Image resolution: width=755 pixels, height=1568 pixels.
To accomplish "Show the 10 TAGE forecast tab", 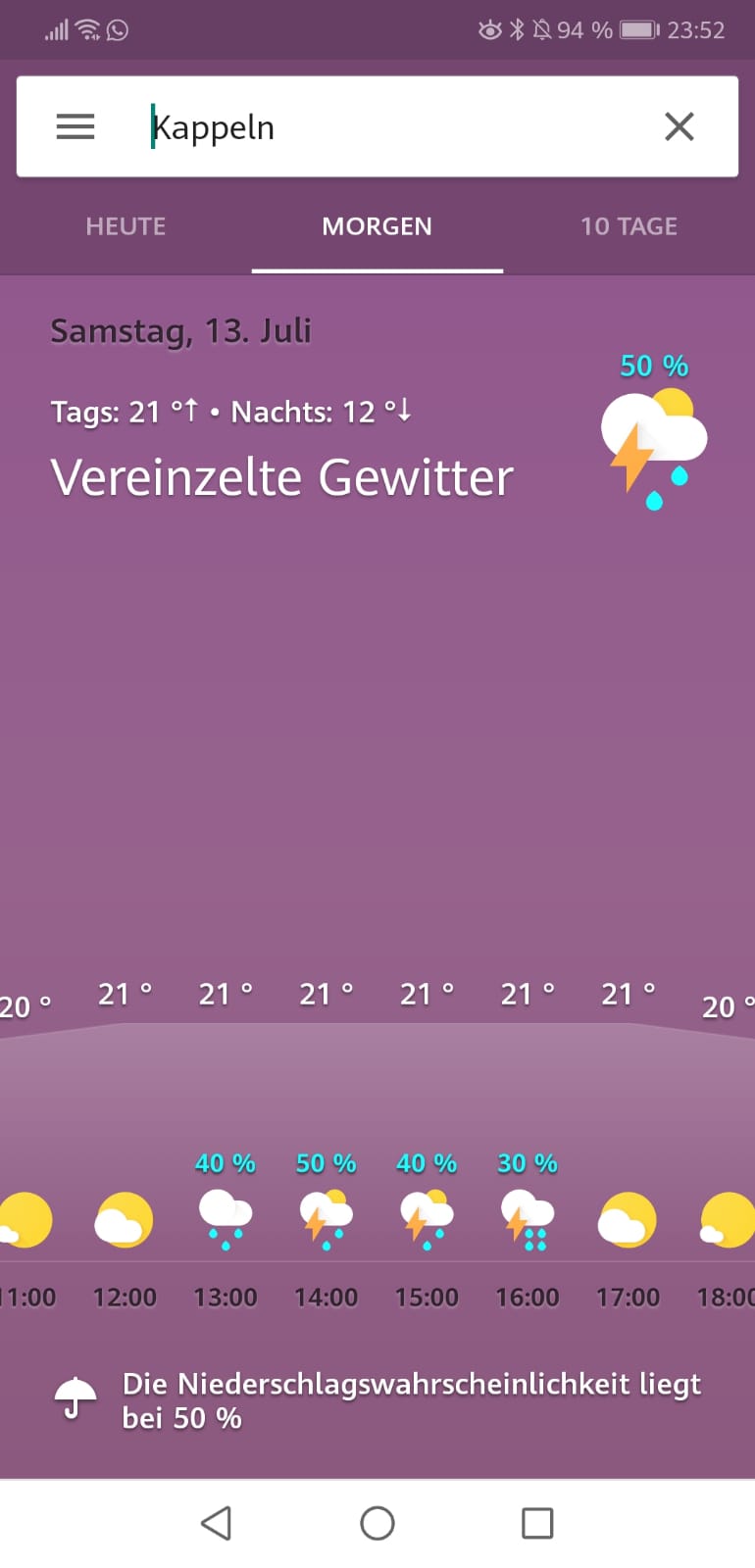I will click(x=629, y=226).
